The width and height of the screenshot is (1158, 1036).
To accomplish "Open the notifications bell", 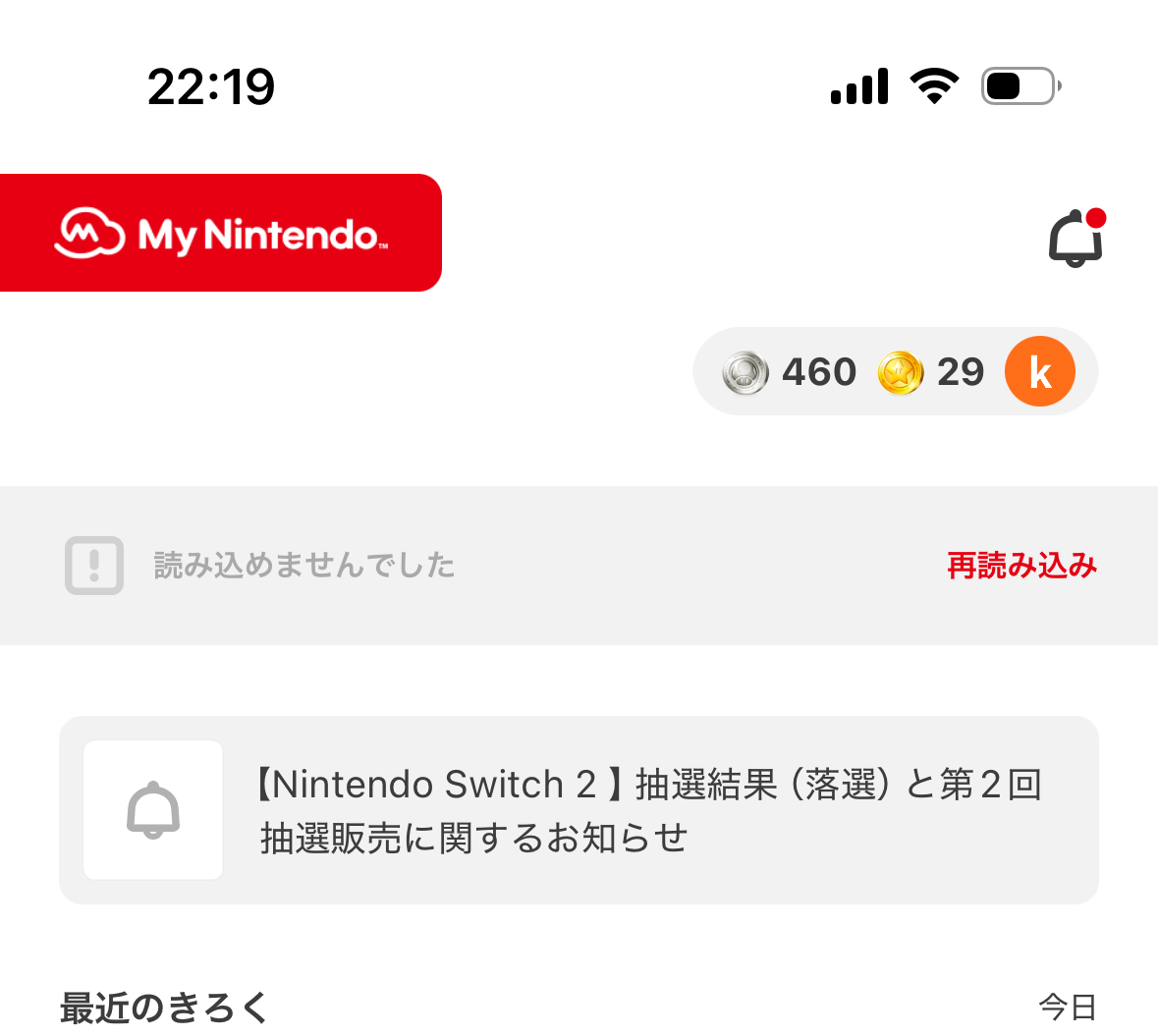I will click(x=1075, y=239).
